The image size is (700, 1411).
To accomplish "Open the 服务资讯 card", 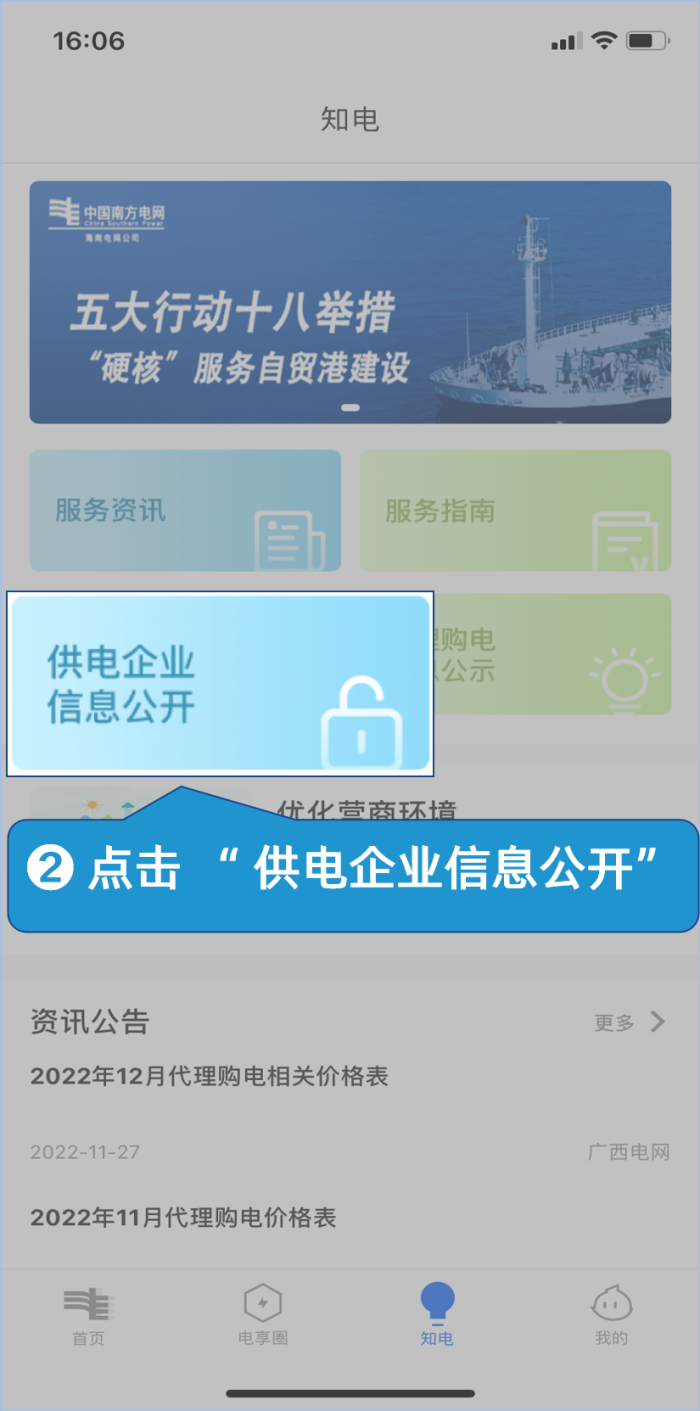I will (185, 511).
